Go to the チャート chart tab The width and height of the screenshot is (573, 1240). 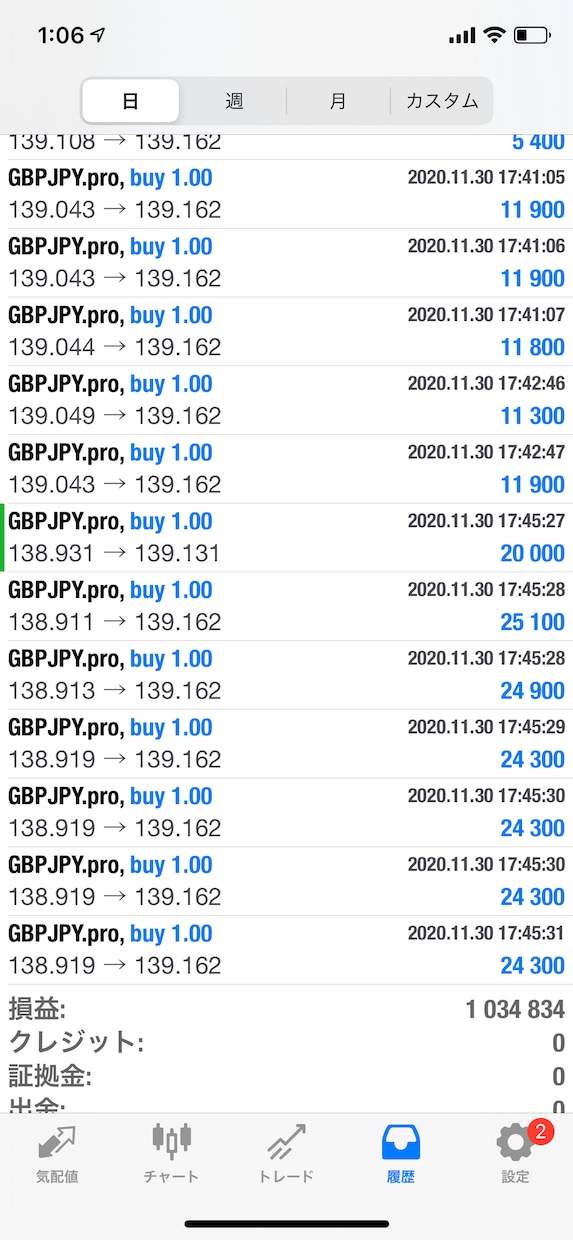pyautogui.click(x=171, y=1153)
